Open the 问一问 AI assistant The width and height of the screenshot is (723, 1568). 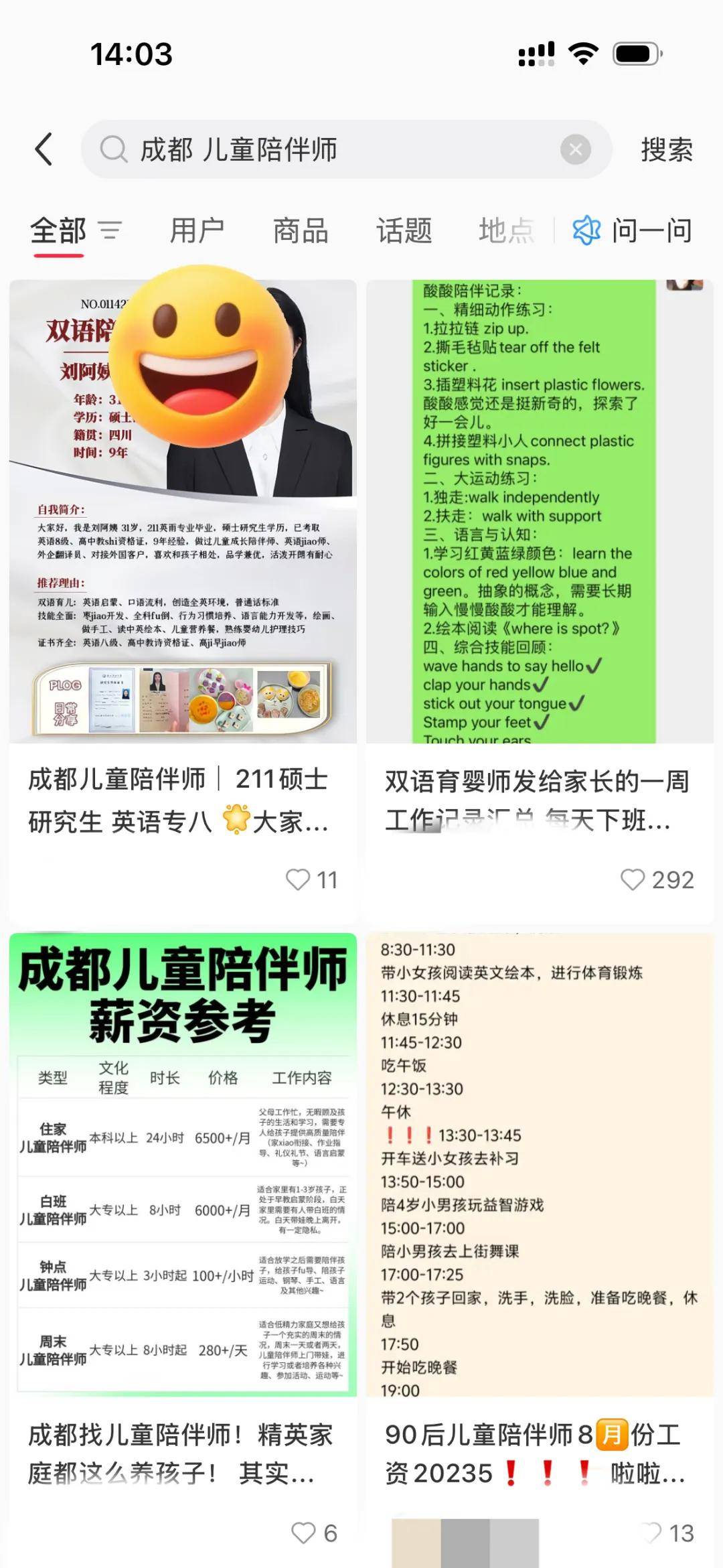coord(633,231)
